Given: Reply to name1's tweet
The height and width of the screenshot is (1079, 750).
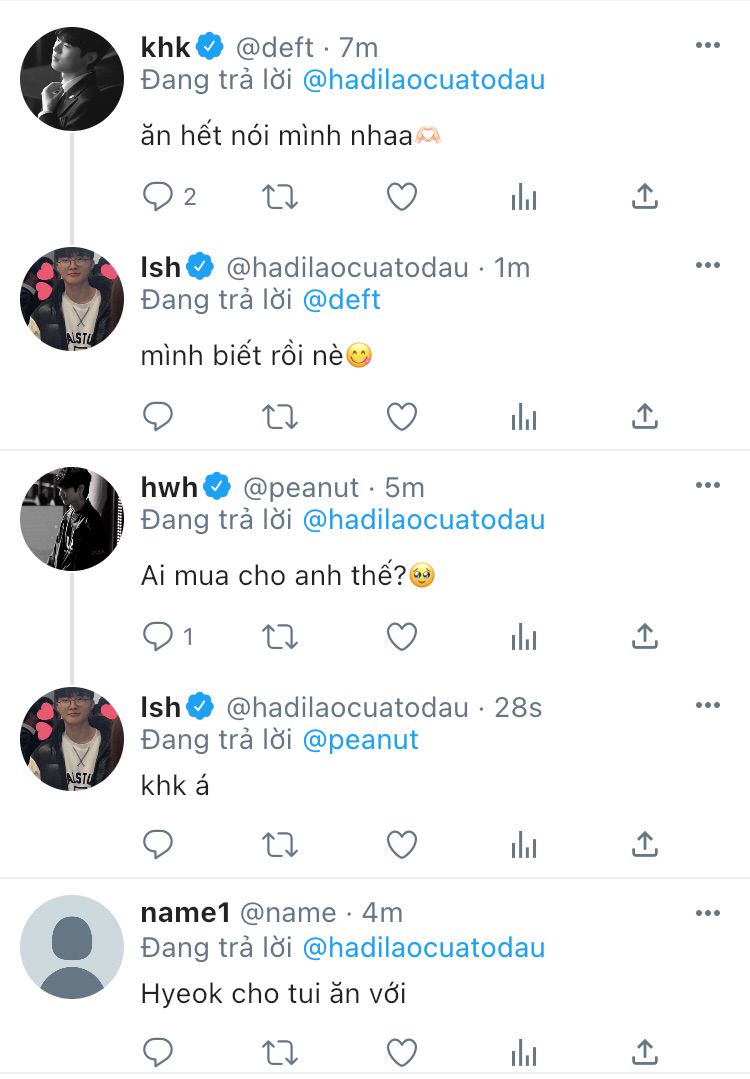Looking at the screenshot, I should pos(159,1052).
